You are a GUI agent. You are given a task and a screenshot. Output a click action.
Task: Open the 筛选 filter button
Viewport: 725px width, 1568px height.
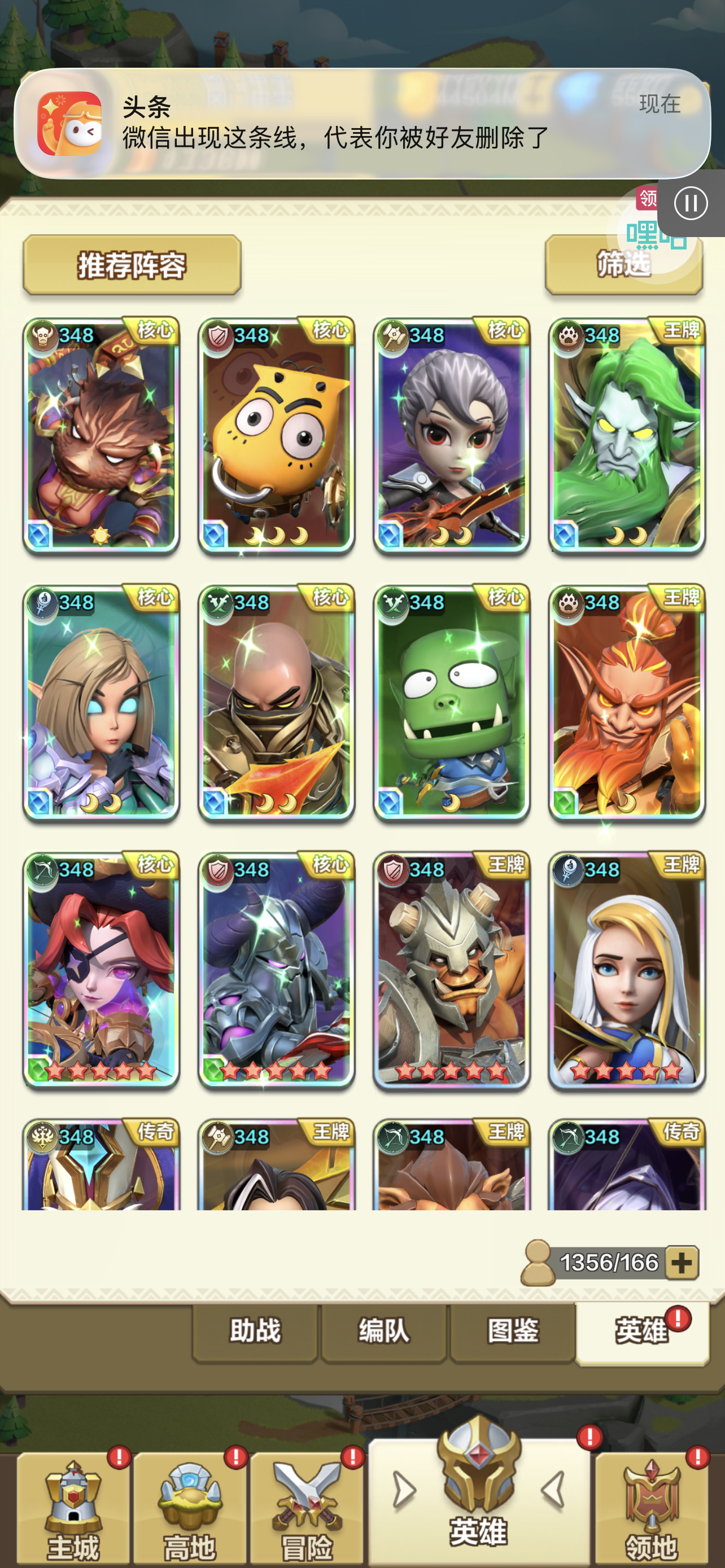(623, 266)
